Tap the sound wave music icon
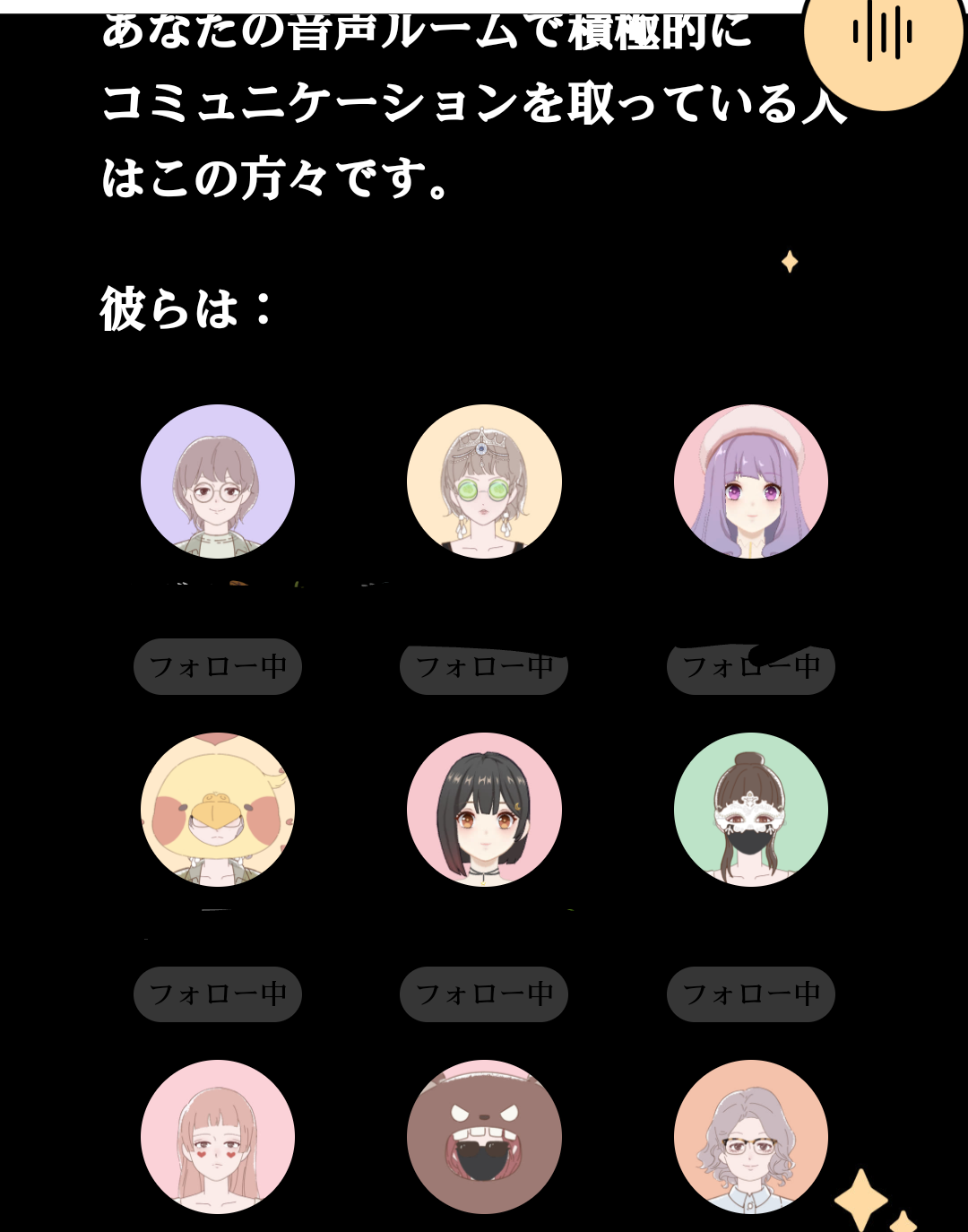968x1232 pixels. [x=882, y=36]
